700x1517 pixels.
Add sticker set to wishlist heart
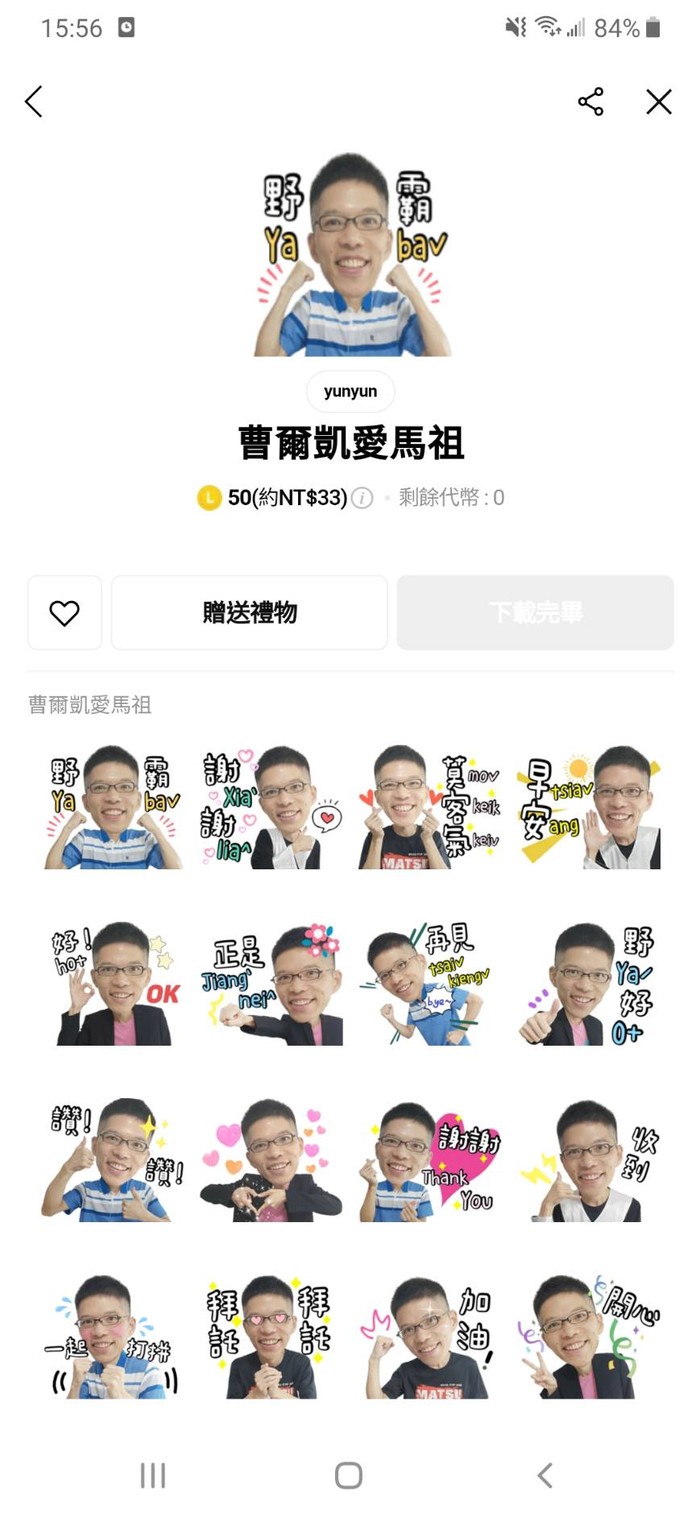pyautogui.click(x=64, y=613)
